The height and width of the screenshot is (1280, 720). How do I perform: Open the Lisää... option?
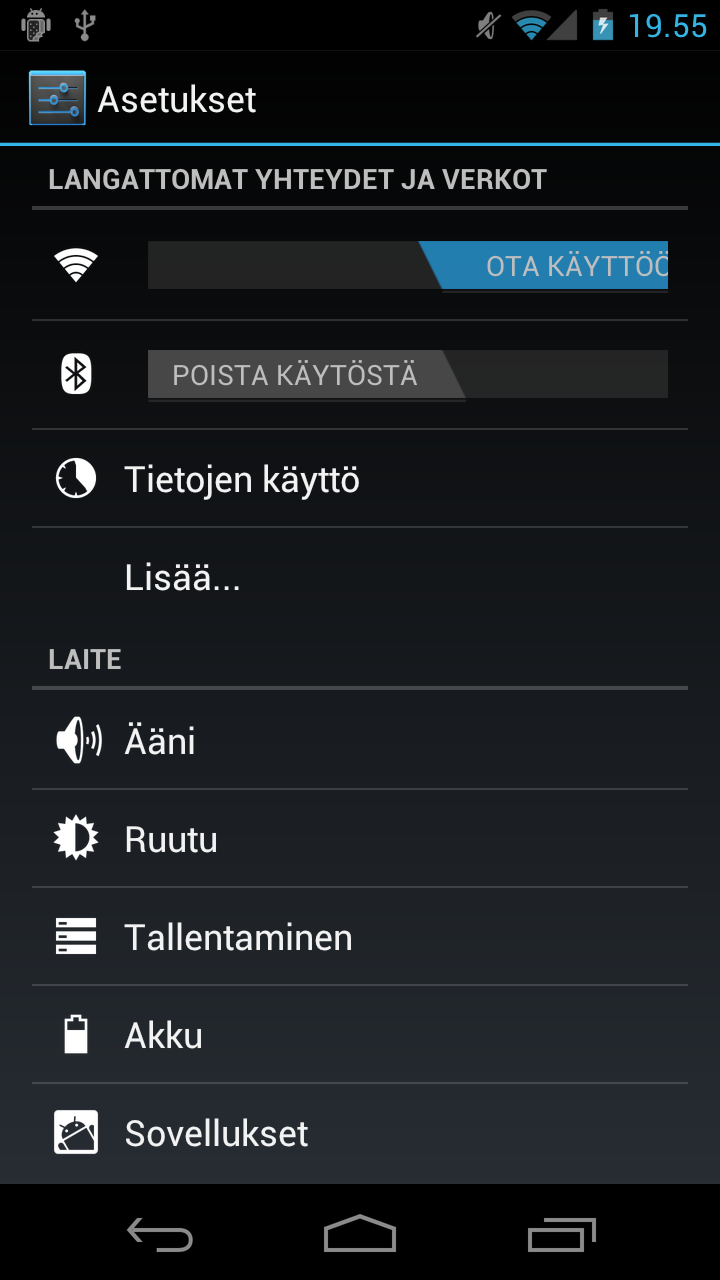click(360, 577)
